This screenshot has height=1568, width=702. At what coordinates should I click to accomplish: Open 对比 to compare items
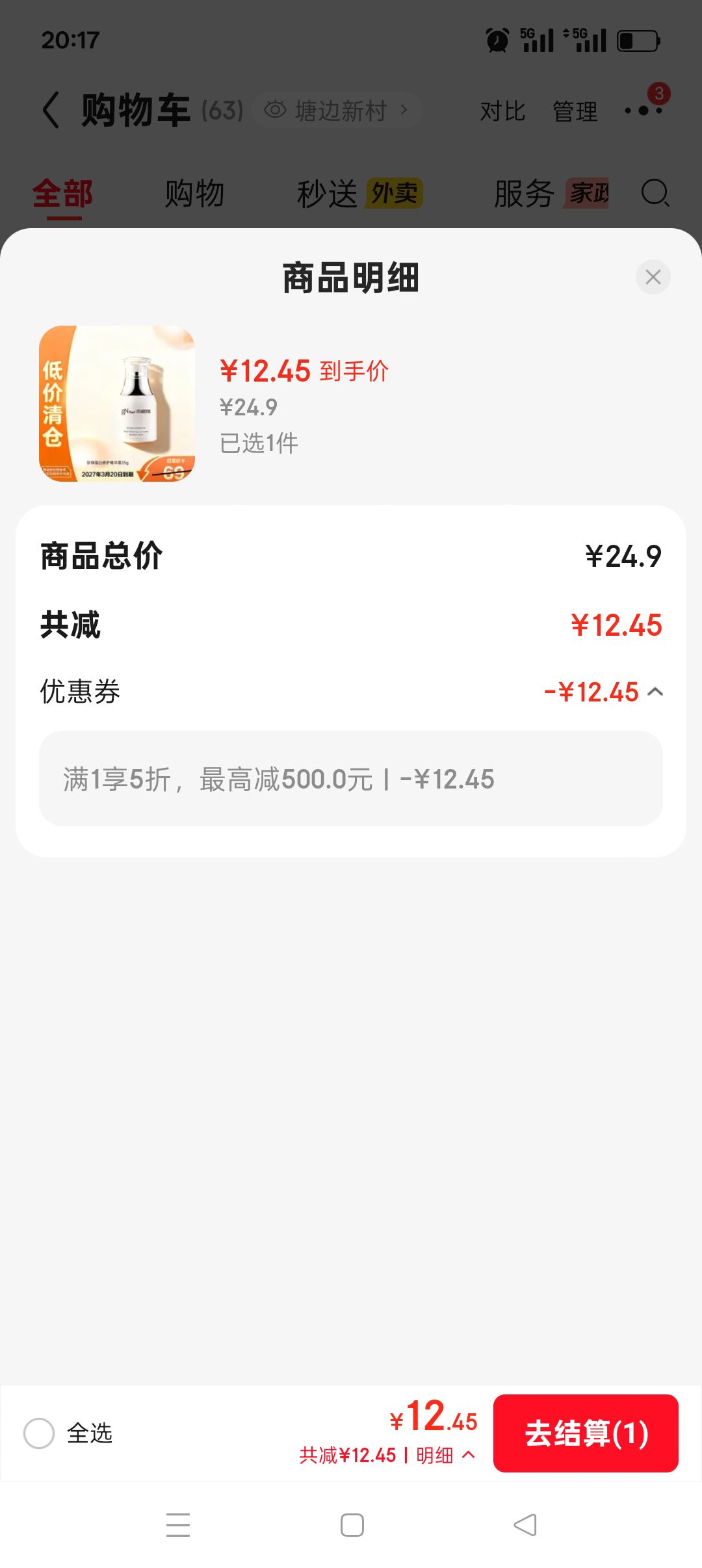(502, 111)
